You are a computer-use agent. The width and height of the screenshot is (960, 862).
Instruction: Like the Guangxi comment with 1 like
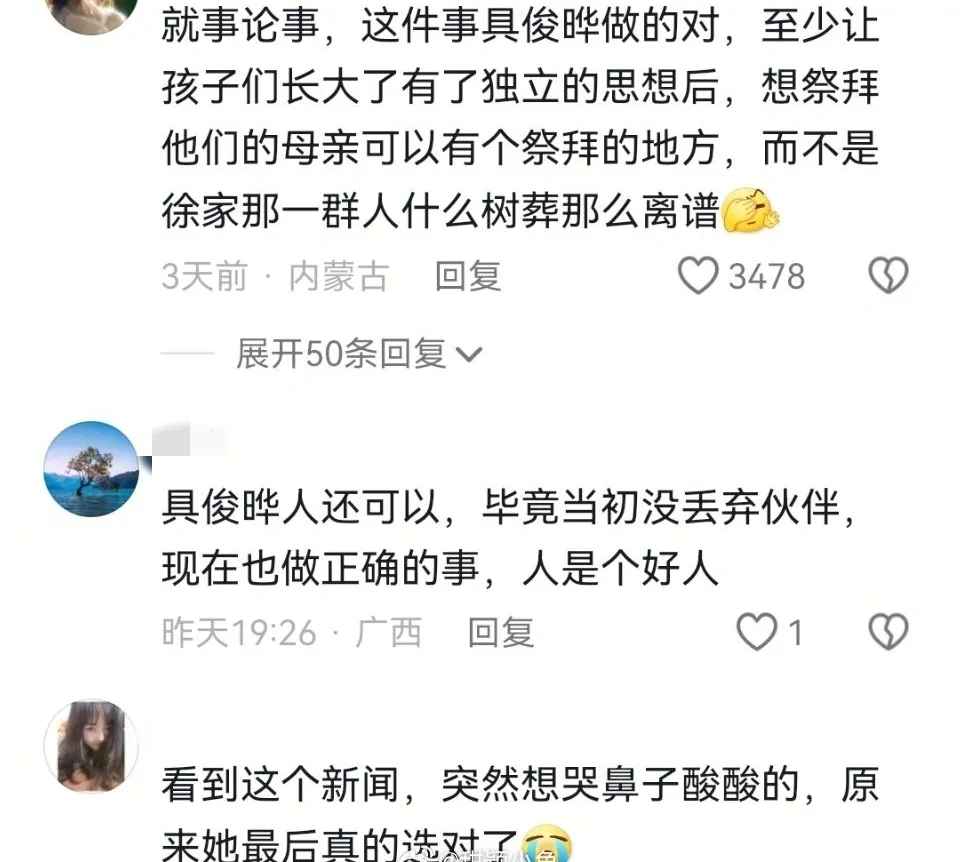pos(756,632)
